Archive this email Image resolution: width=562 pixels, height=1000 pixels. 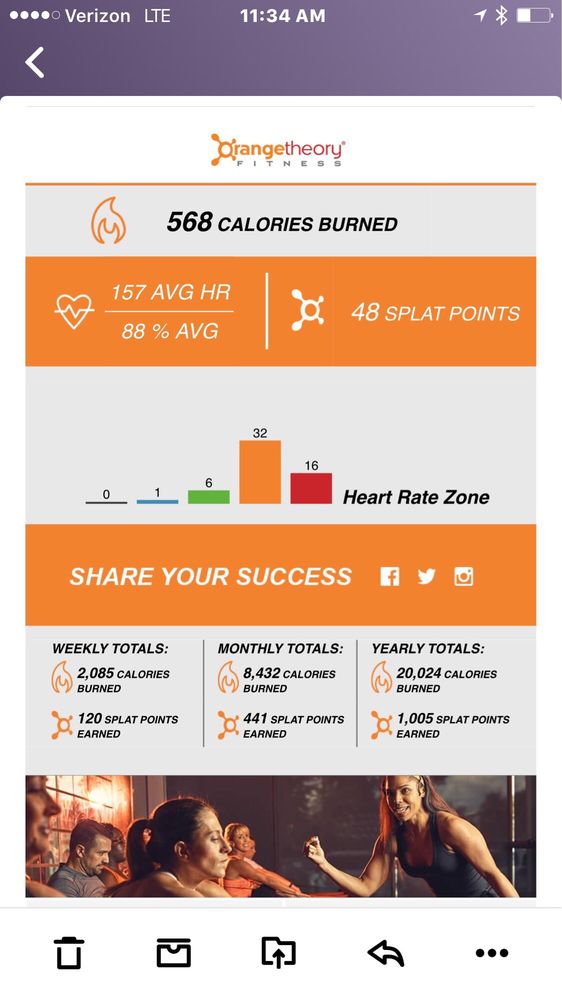[174, 953]
